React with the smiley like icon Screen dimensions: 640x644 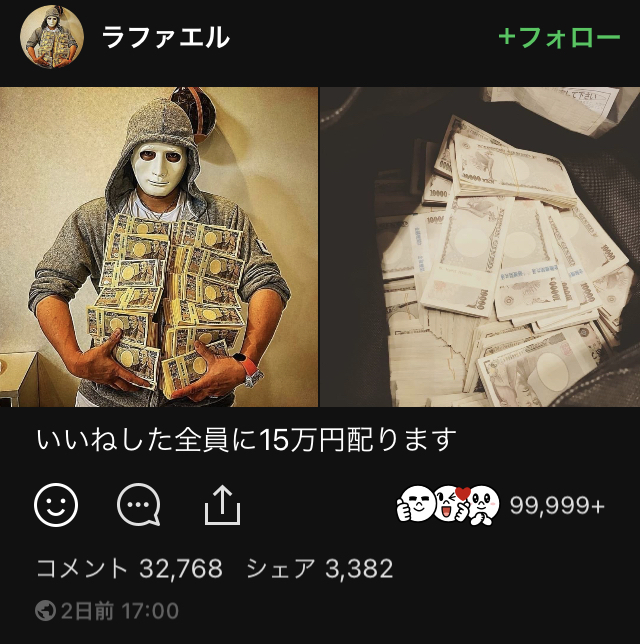(56, 506)
